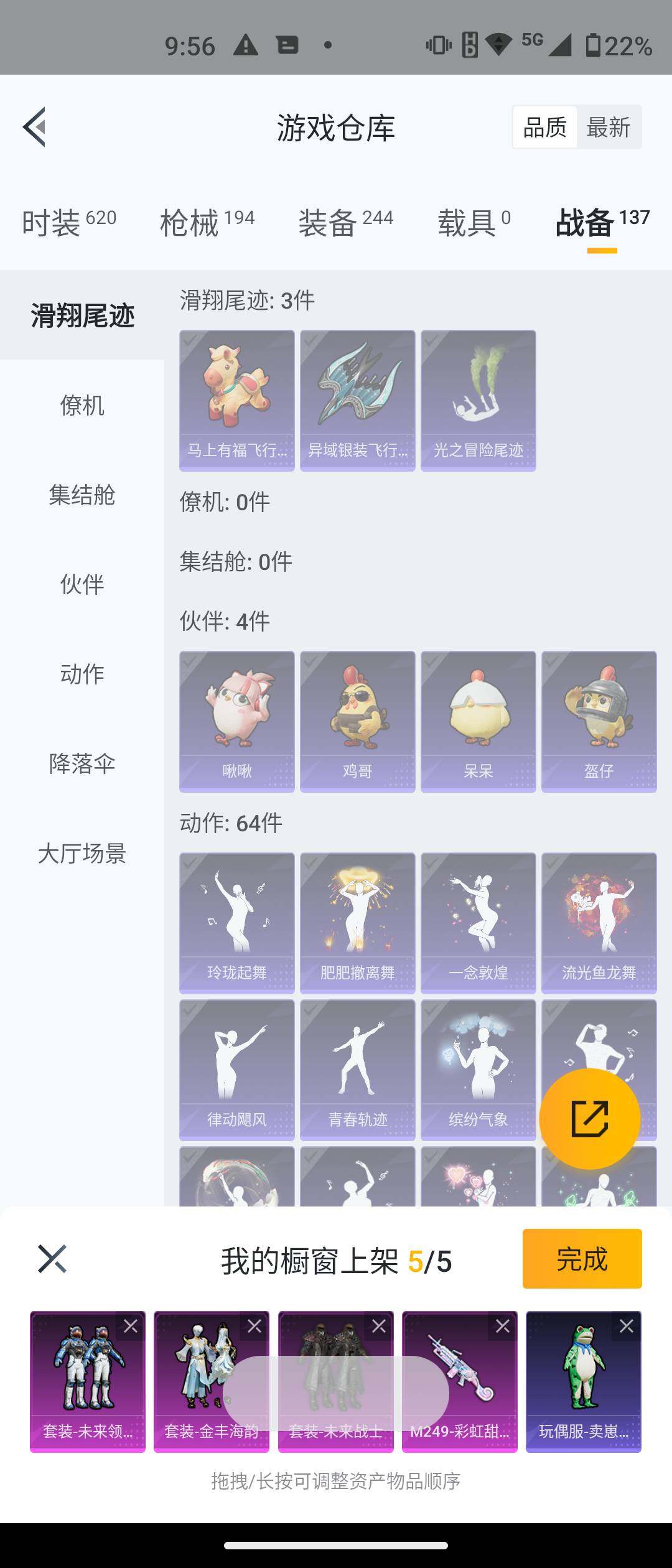Remove M249-彩虹甜… from the showcase
672x1568 pixels.
click(503, 1326)
